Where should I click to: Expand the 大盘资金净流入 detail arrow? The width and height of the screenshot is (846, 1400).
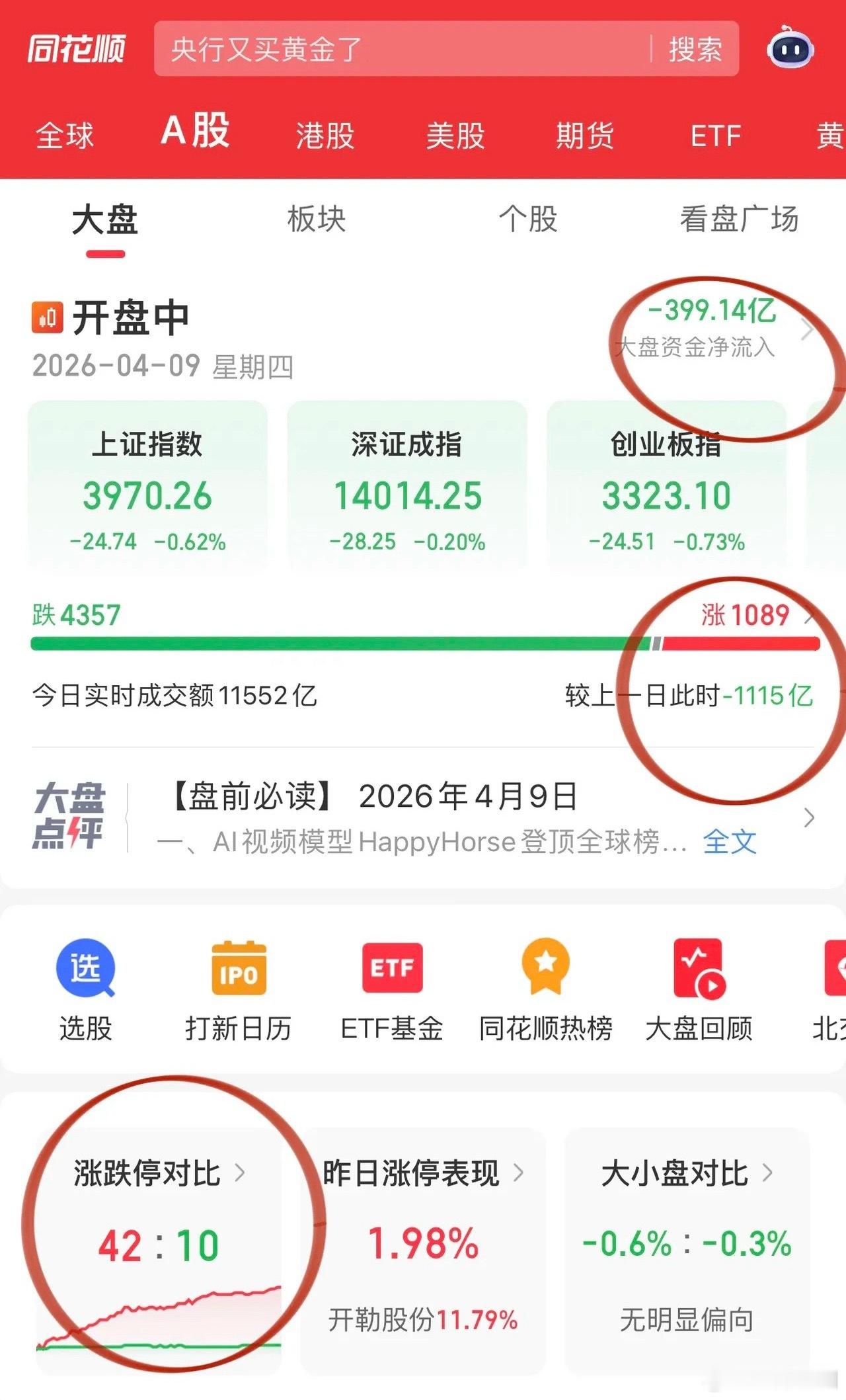(x=809, y=331)
